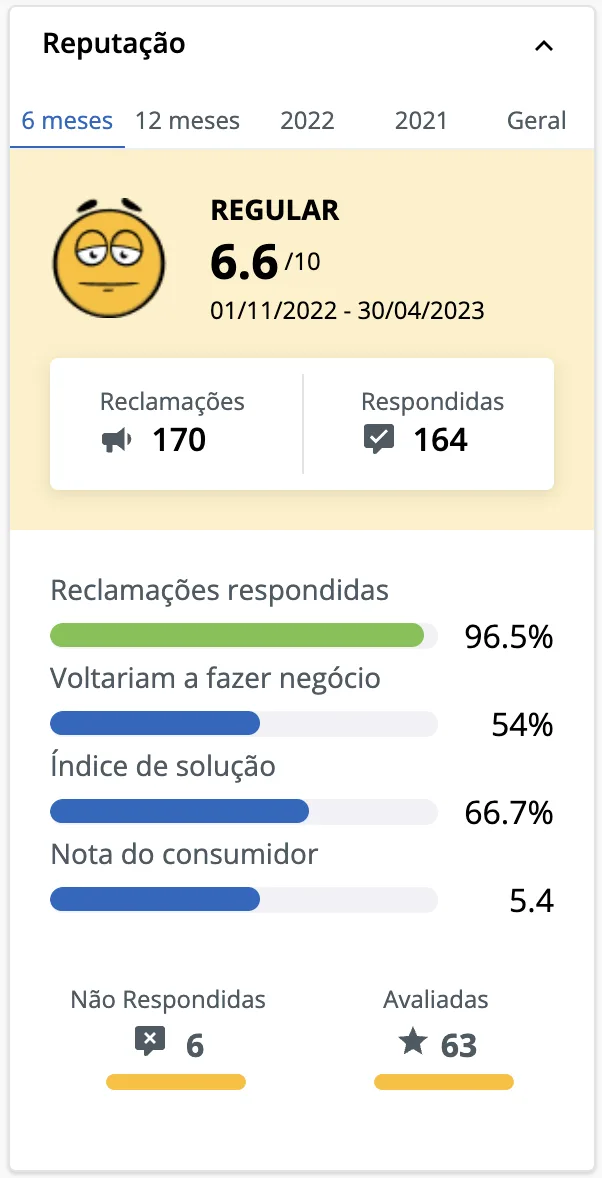602x1178 pixels.
Task: Open the 2021 tab
Action: 421,120
